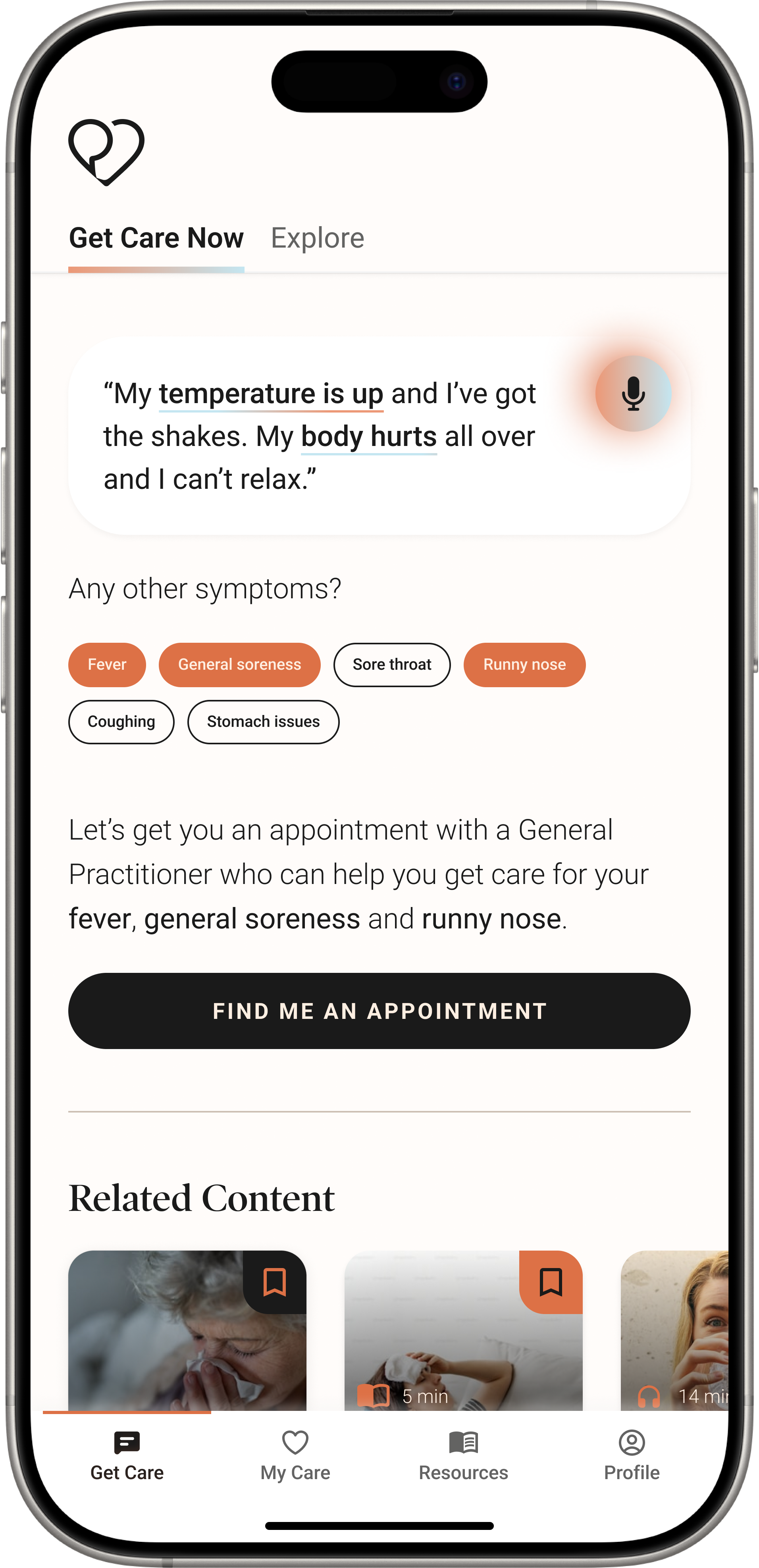Deselect the Fever symptom chip

click(x=107, y=665)
